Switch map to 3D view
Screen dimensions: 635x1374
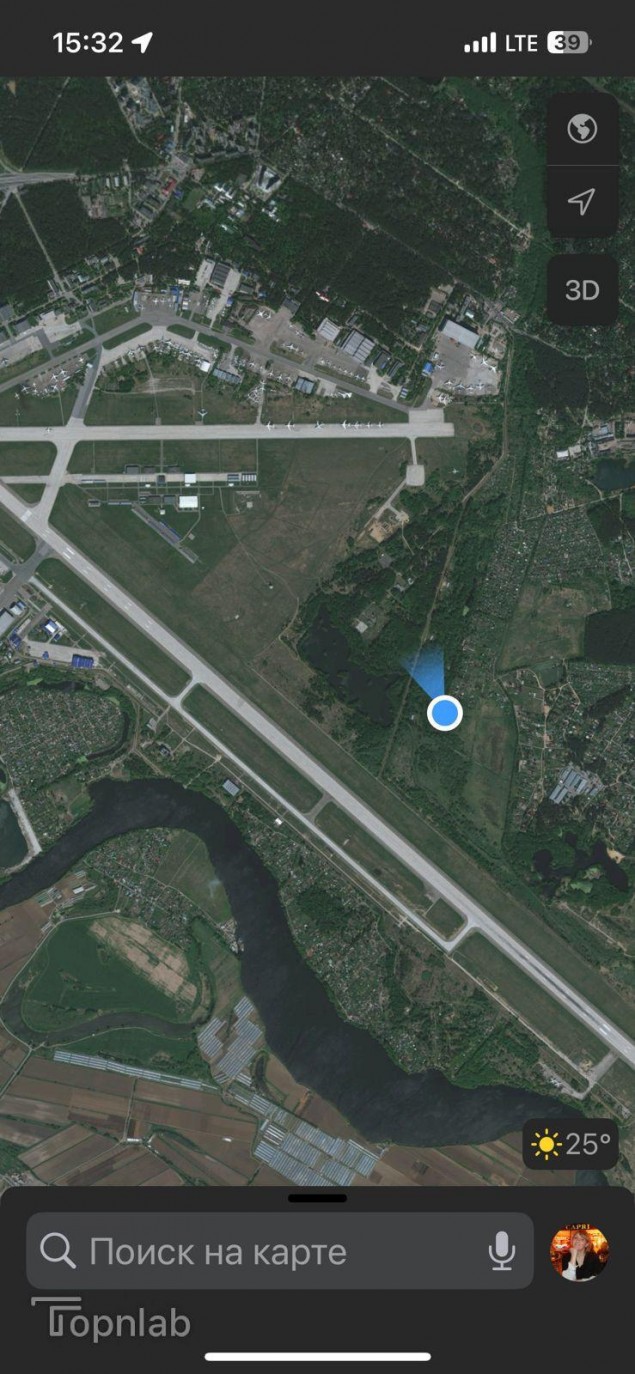581,290
